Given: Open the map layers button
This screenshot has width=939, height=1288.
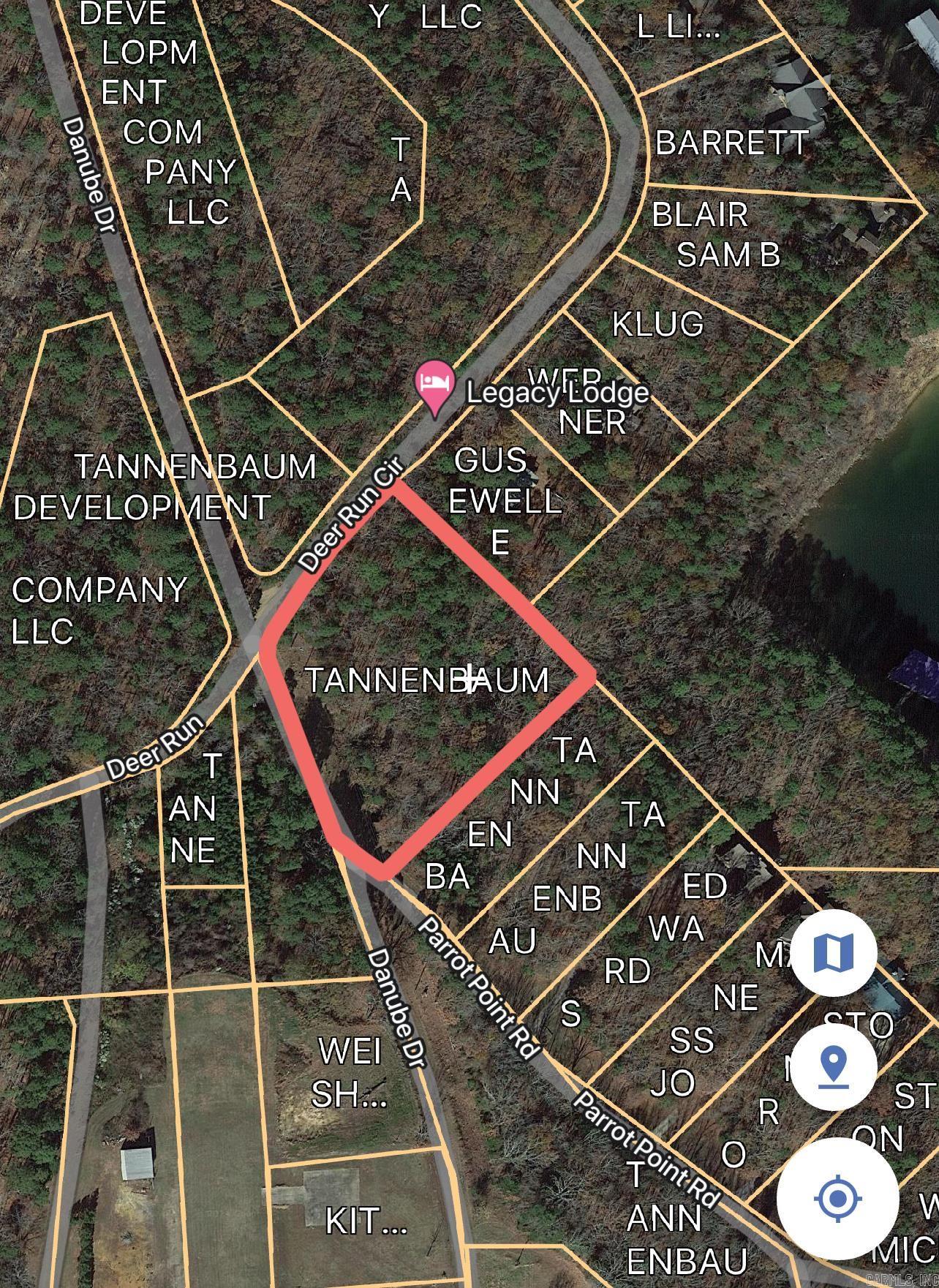Looking at the screenshot, I should point(834,952).
